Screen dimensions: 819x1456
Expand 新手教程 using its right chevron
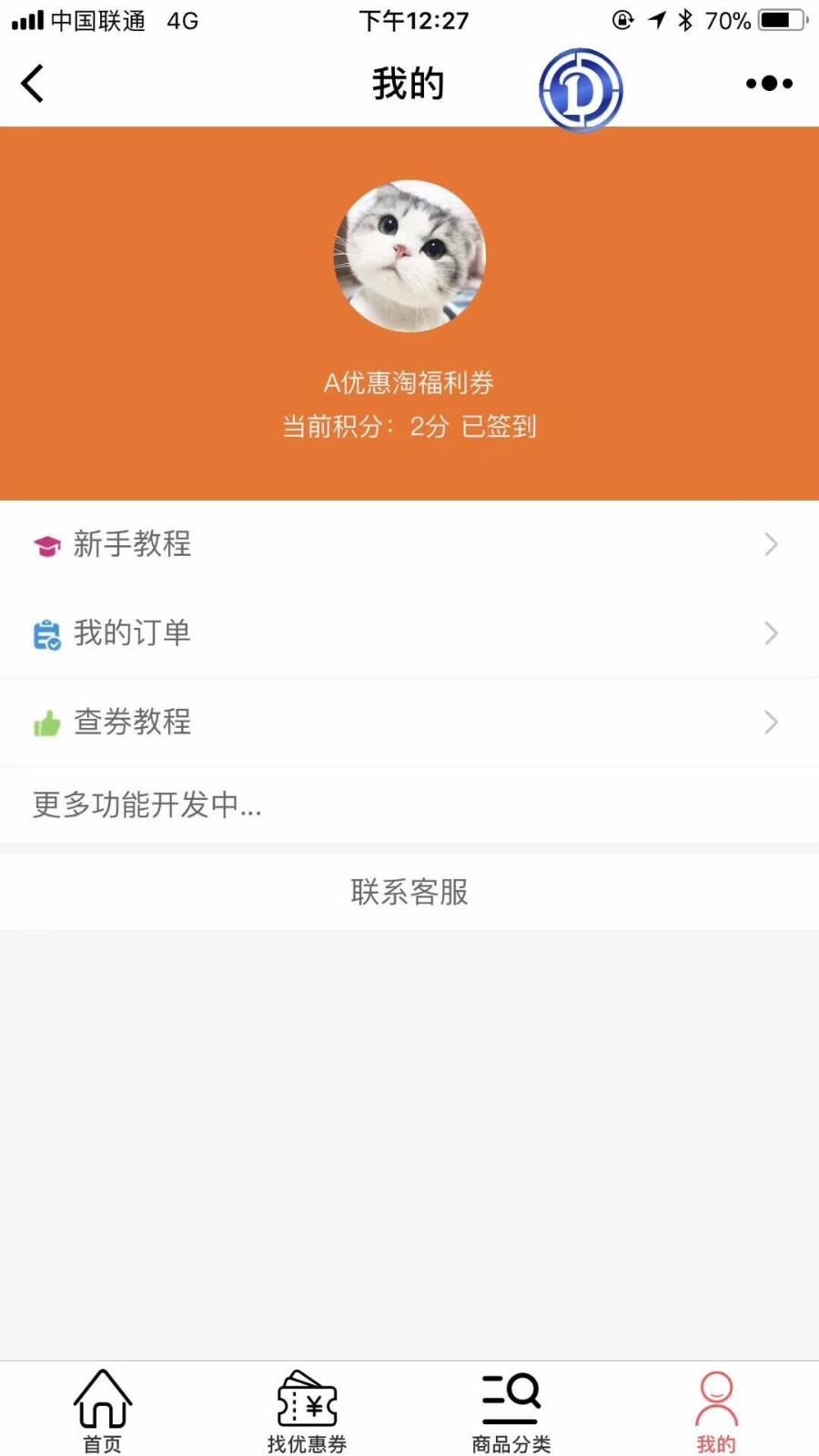pyautogui.click(x=769, y=543)
